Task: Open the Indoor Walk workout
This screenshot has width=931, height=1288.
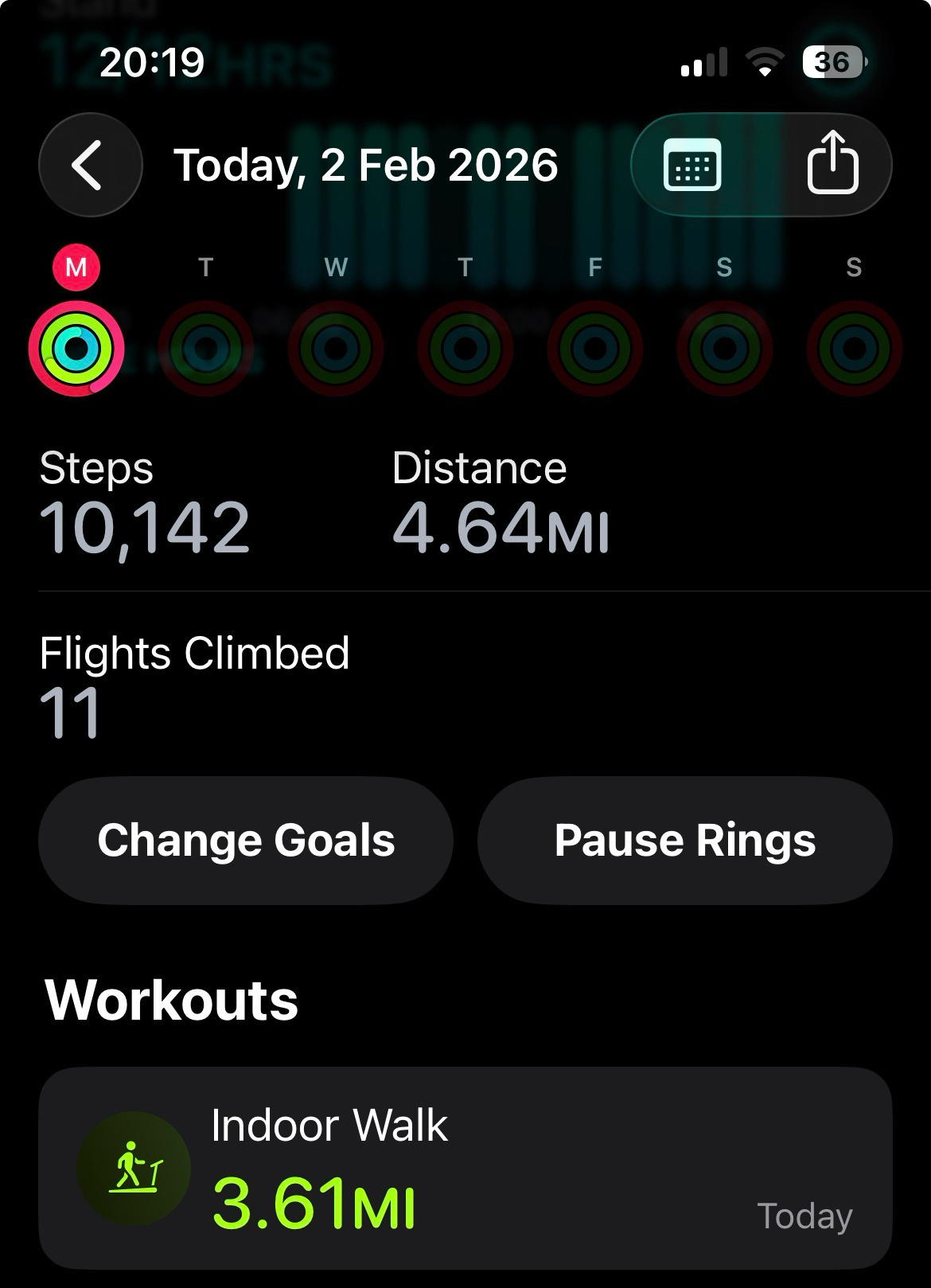Action: point(465,1169)
